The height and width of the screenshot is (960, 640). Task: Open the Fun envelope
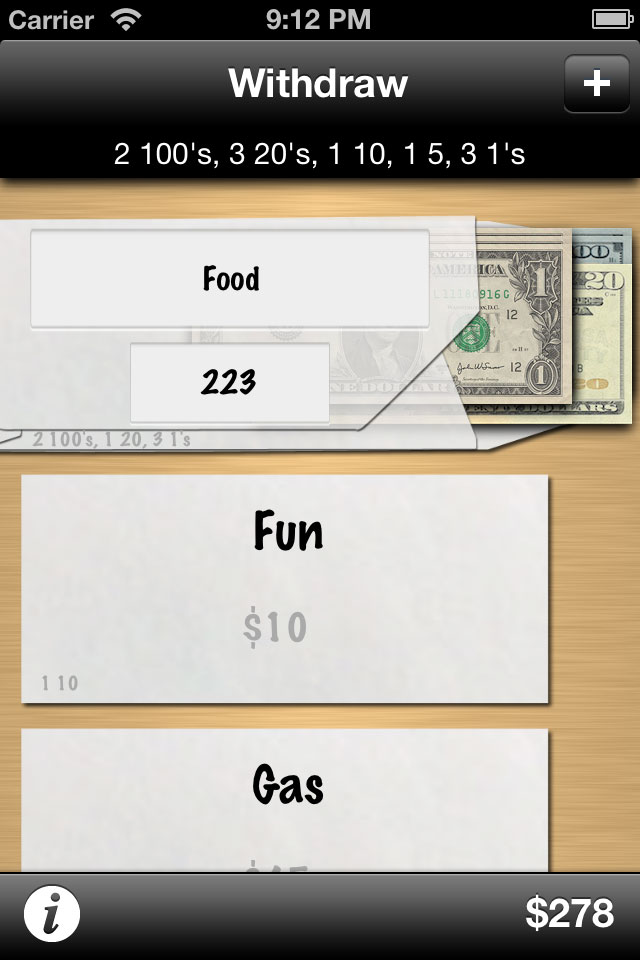(285, 588)
